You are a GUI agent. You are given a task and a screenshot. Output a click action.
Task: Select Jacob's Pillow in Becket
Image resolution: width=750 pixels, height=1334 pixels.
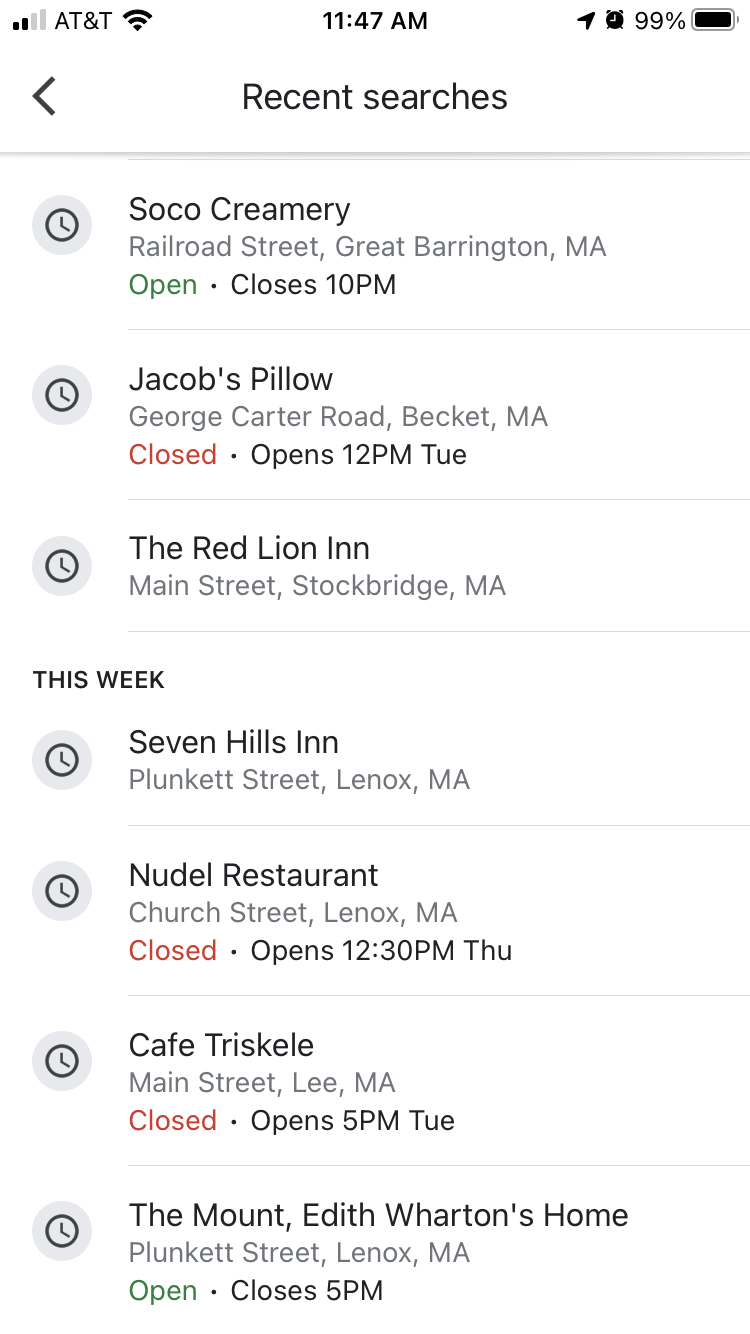pyautogui.click(x=375, y=415)
